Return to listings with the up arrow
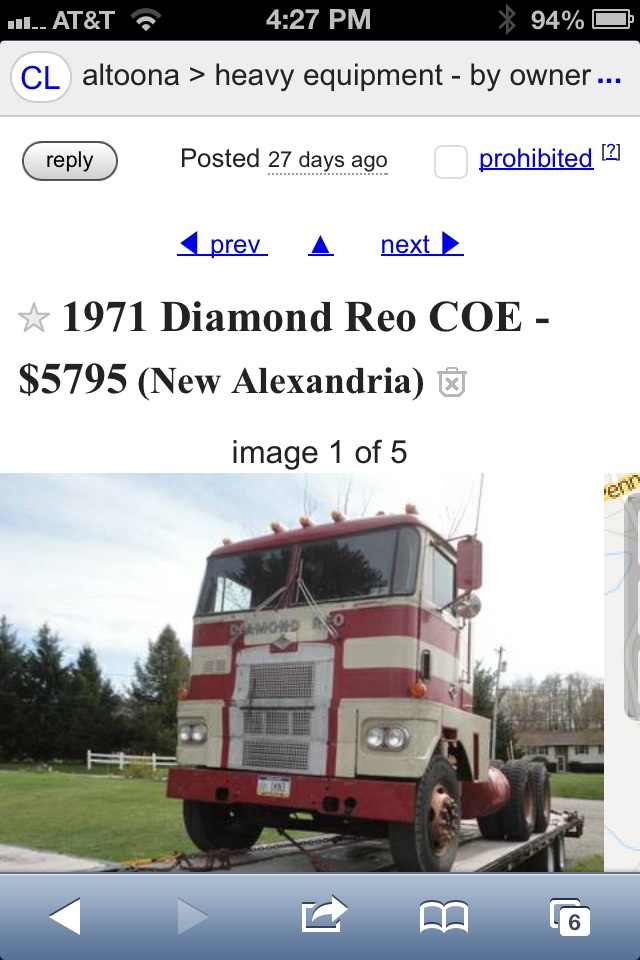640x960 pixels. 320,245
